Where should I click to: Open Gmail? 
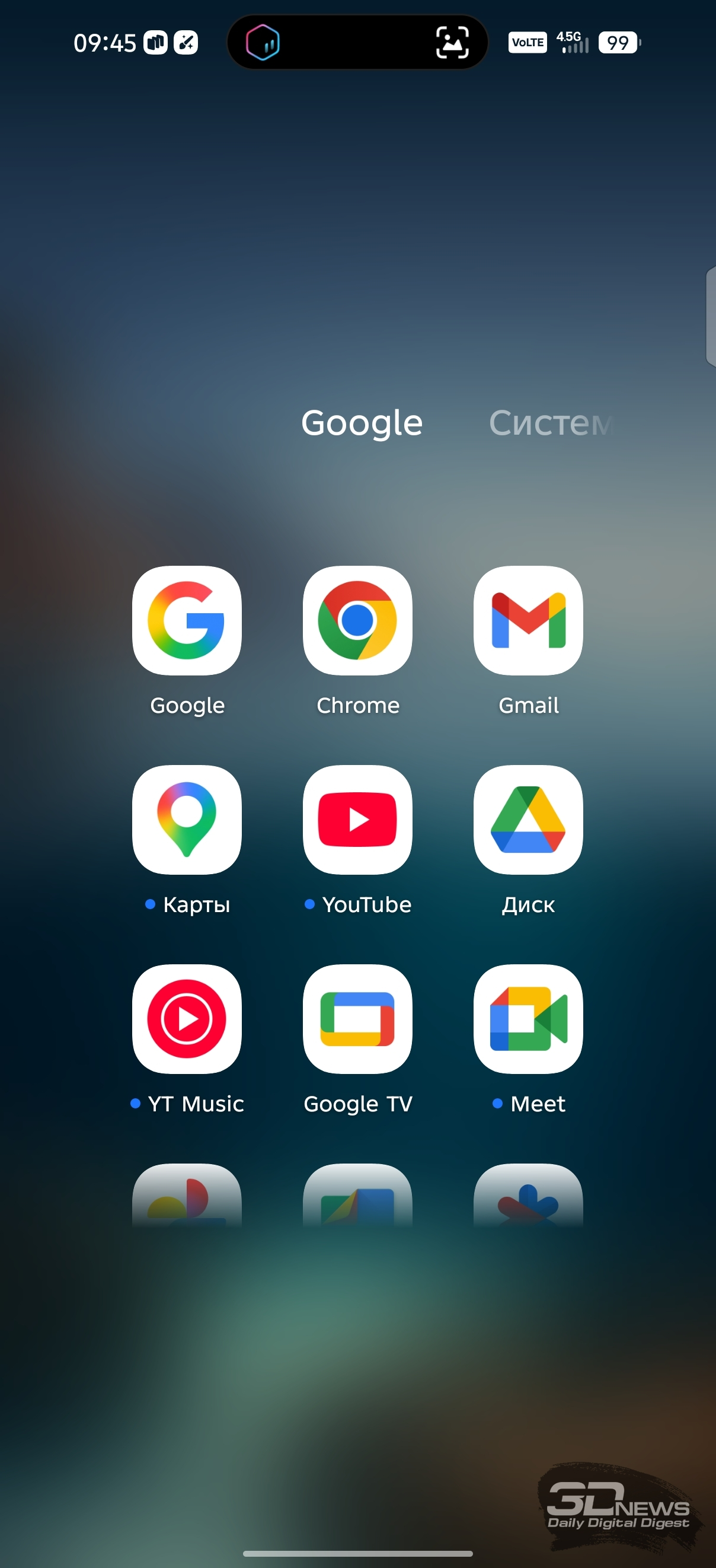[528, 620]
